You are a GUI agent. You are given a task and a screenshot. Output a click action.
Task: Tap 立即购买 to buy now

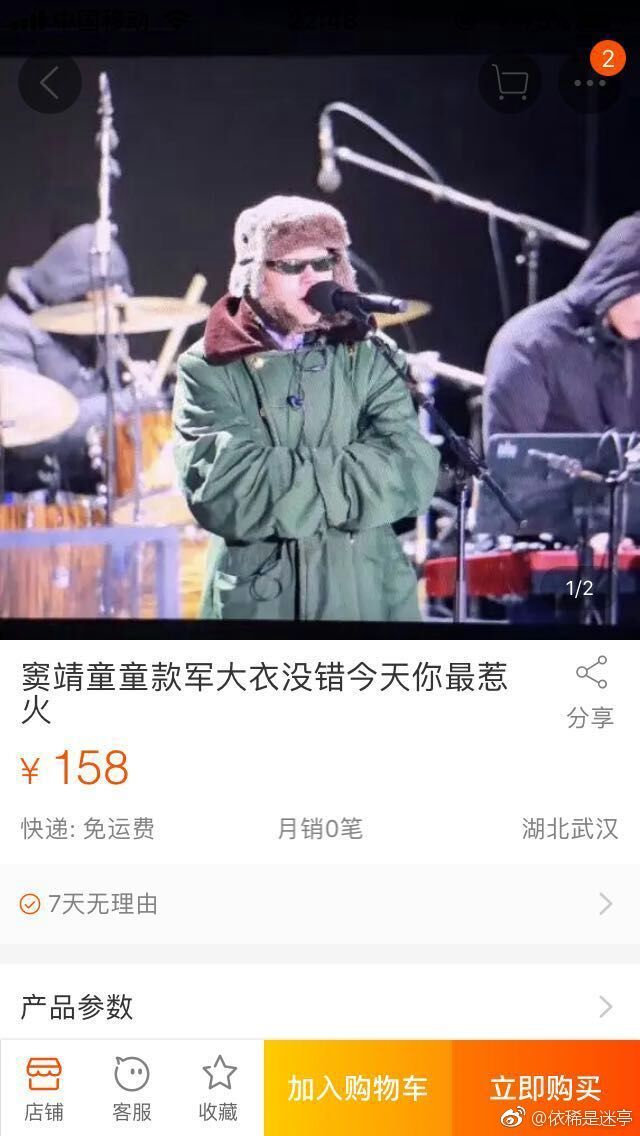546,1088
